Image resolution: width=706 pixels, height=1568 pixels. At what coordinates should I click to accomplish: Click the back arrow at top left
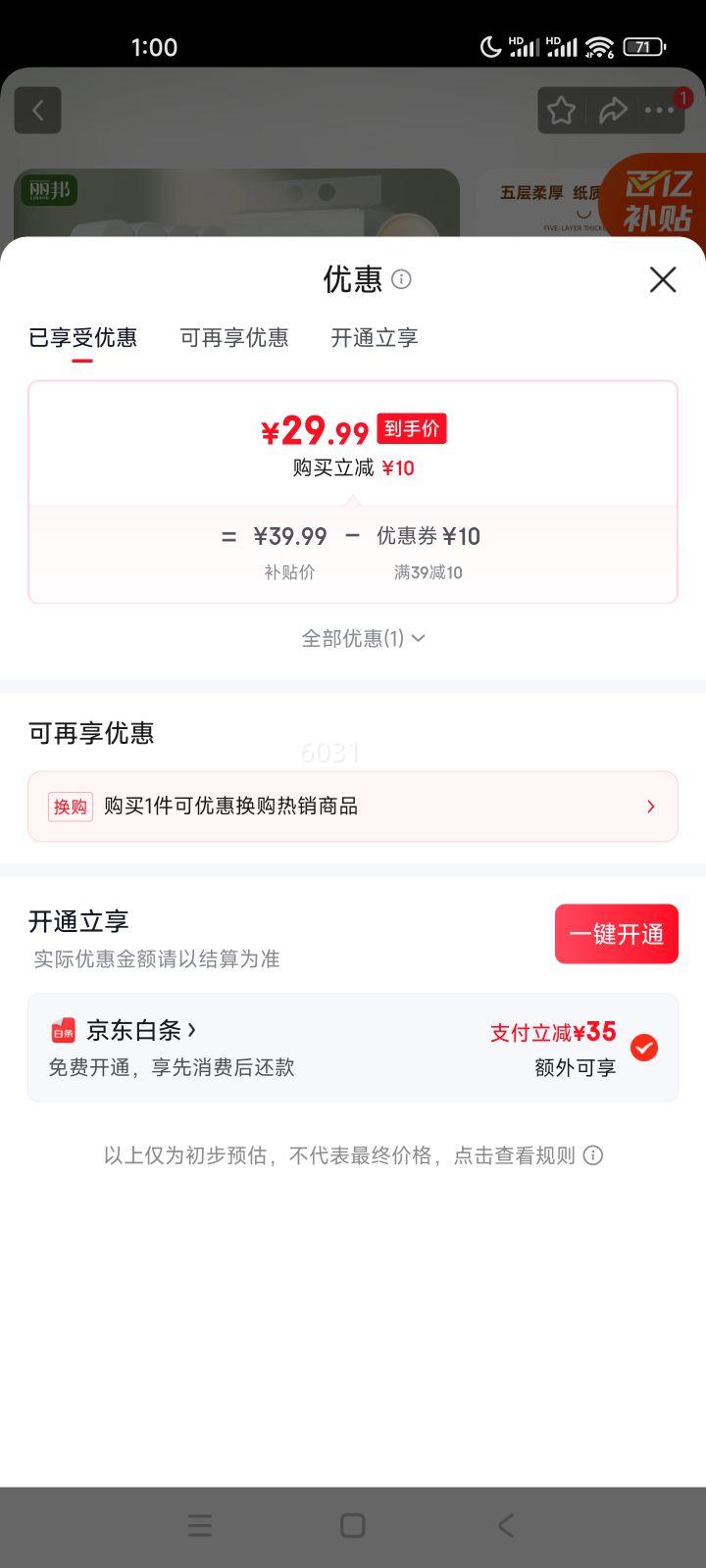pyautogui.click(x=37, y=110)
